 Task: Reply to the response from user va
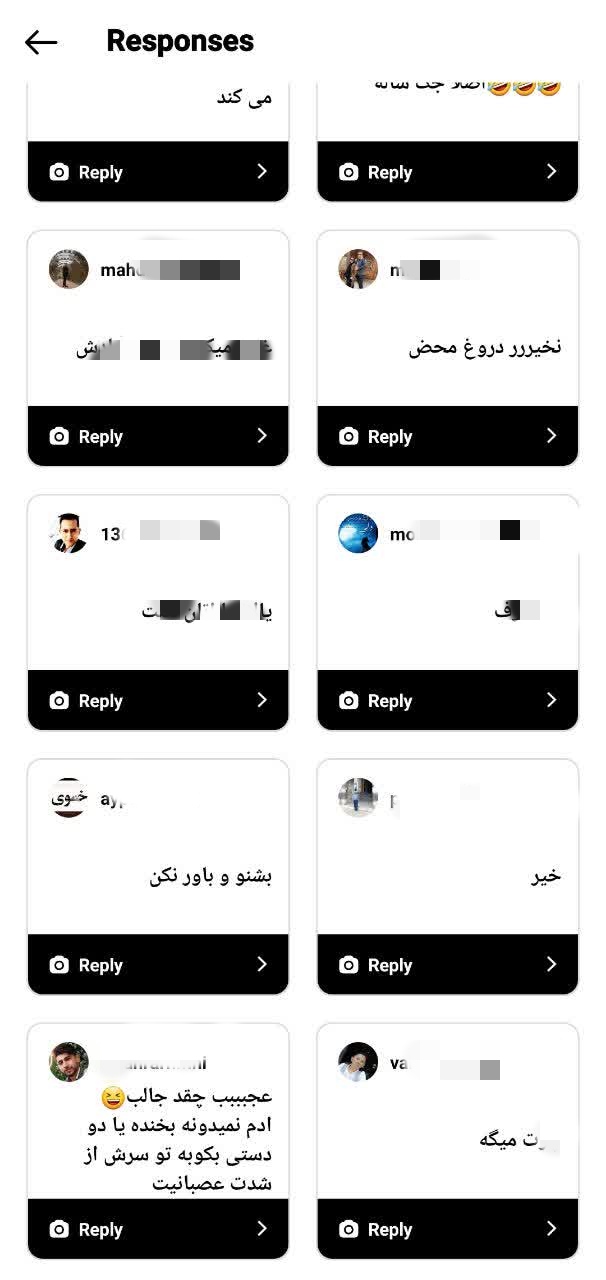(x=447, y=1229)
